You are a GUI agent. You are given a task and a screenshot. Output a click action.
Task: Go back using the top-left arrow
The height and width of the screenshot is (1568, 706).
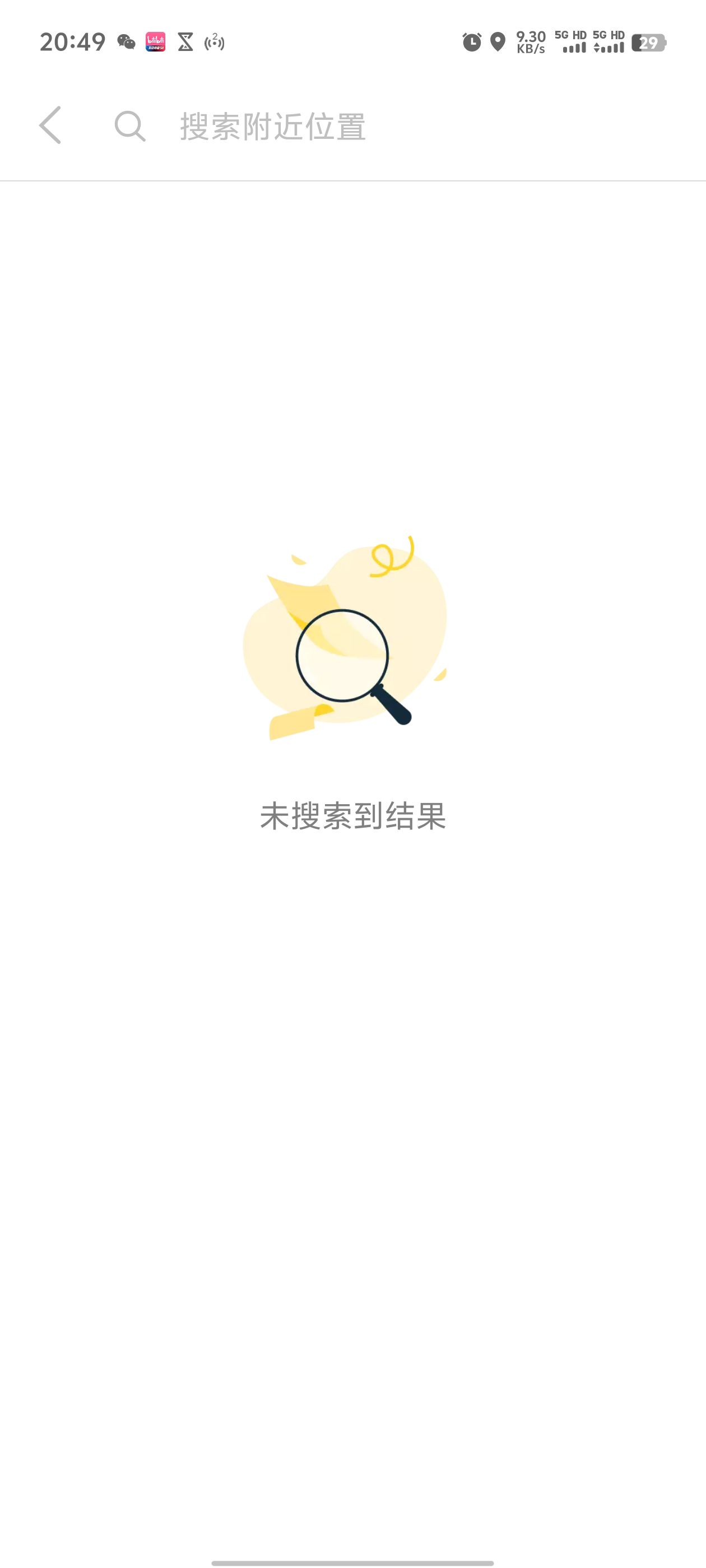[x=50, y=125]
